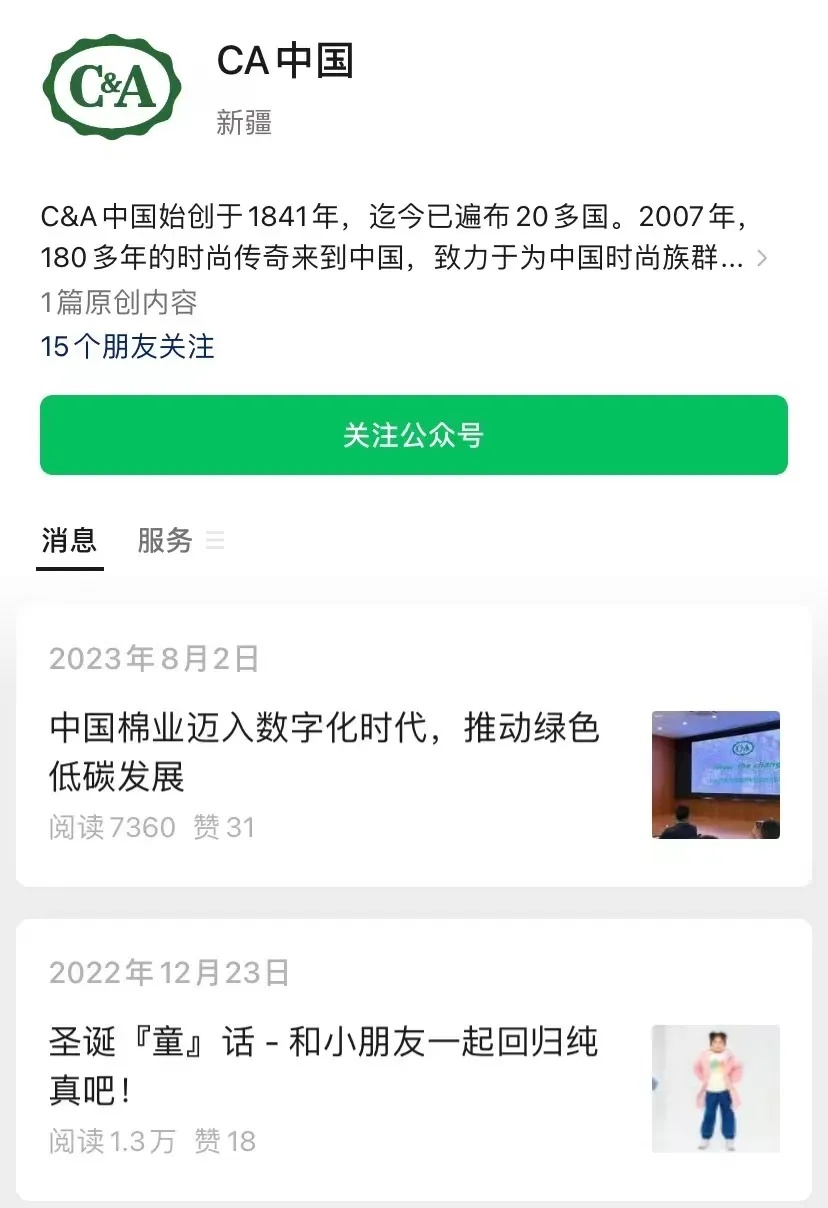Switch to the 消息 tab

tap(68, 540)
